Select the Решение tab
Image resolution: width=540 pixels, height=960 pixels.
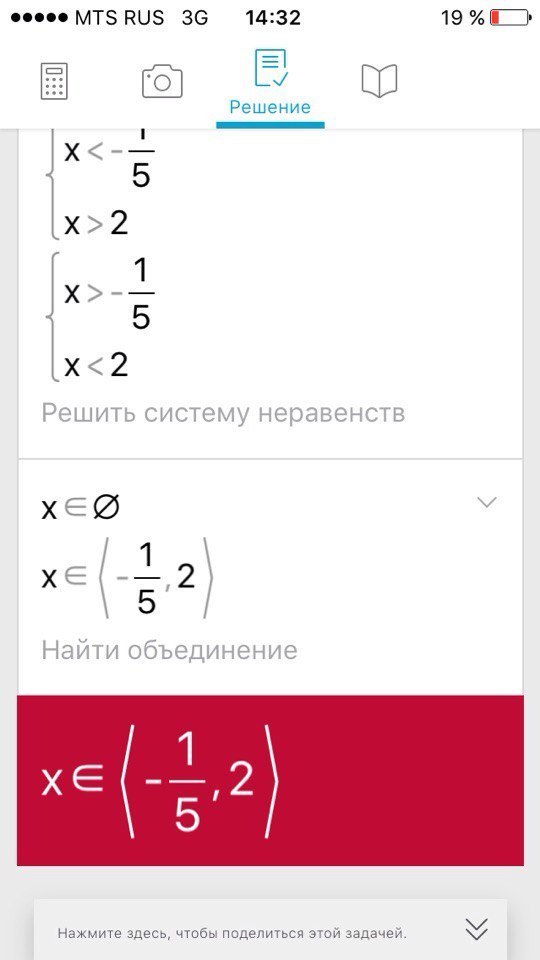click(x=270, y=84)
